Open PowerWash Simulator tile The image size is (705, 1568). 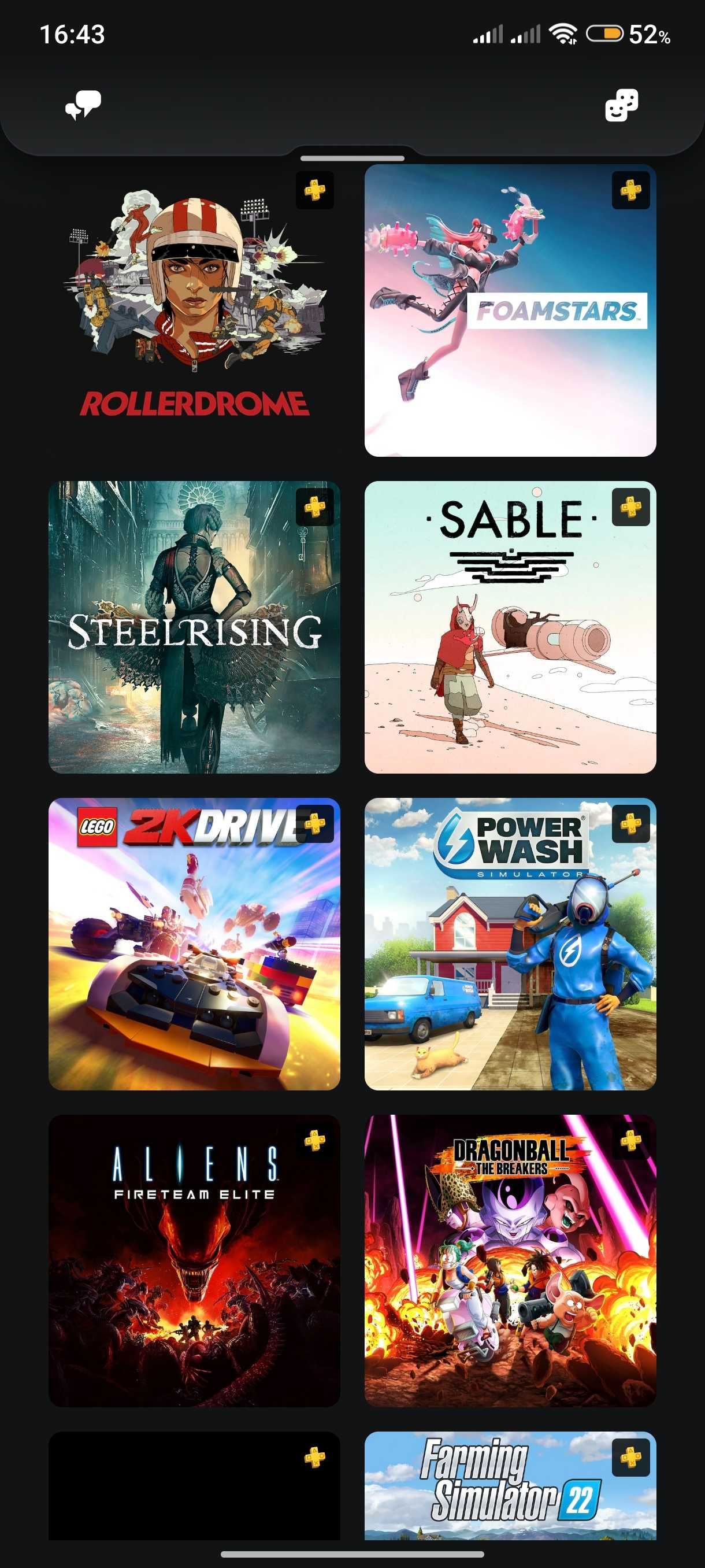coord(510,944)
